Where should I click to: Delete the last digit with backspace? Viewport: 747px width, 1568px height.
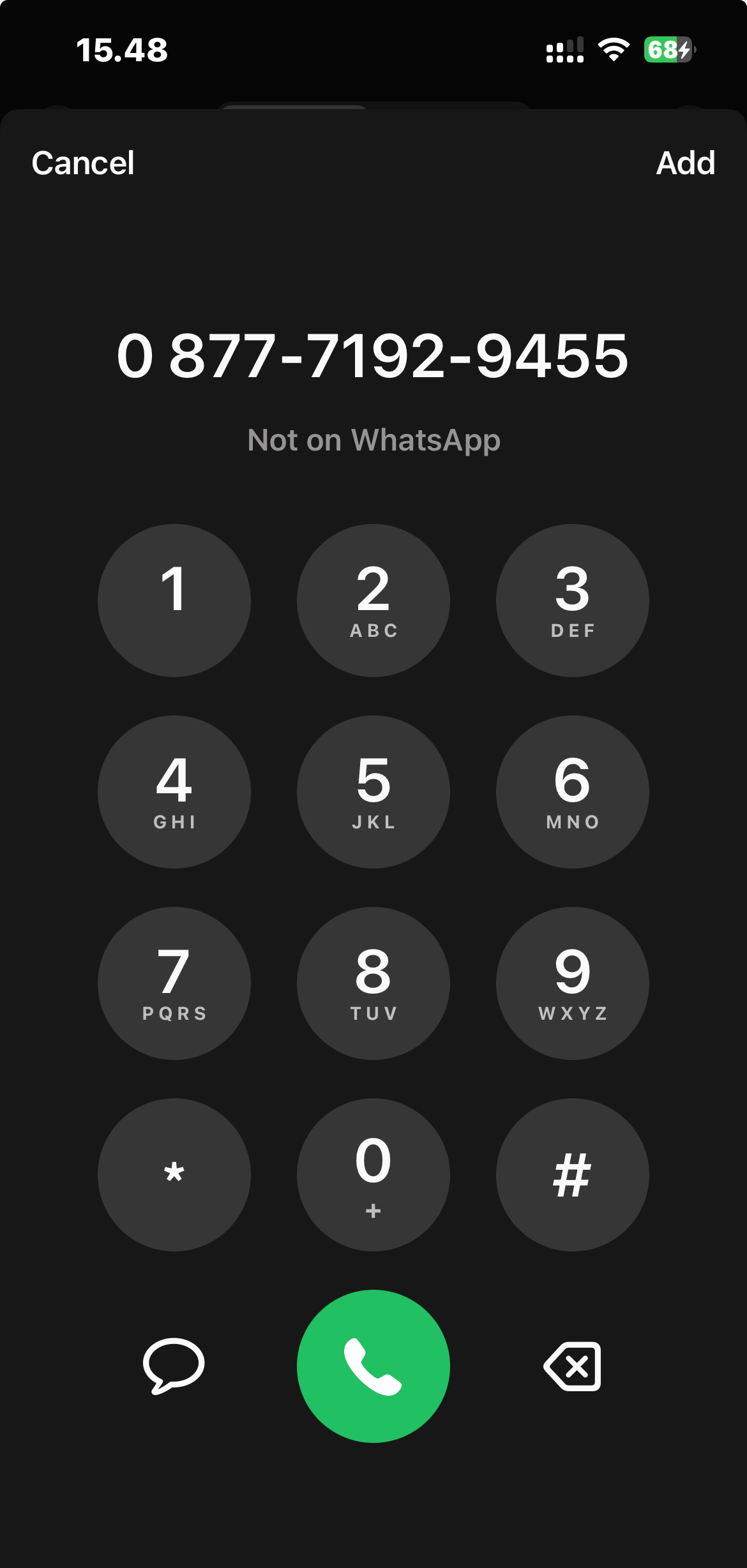tap(572, 1366)
